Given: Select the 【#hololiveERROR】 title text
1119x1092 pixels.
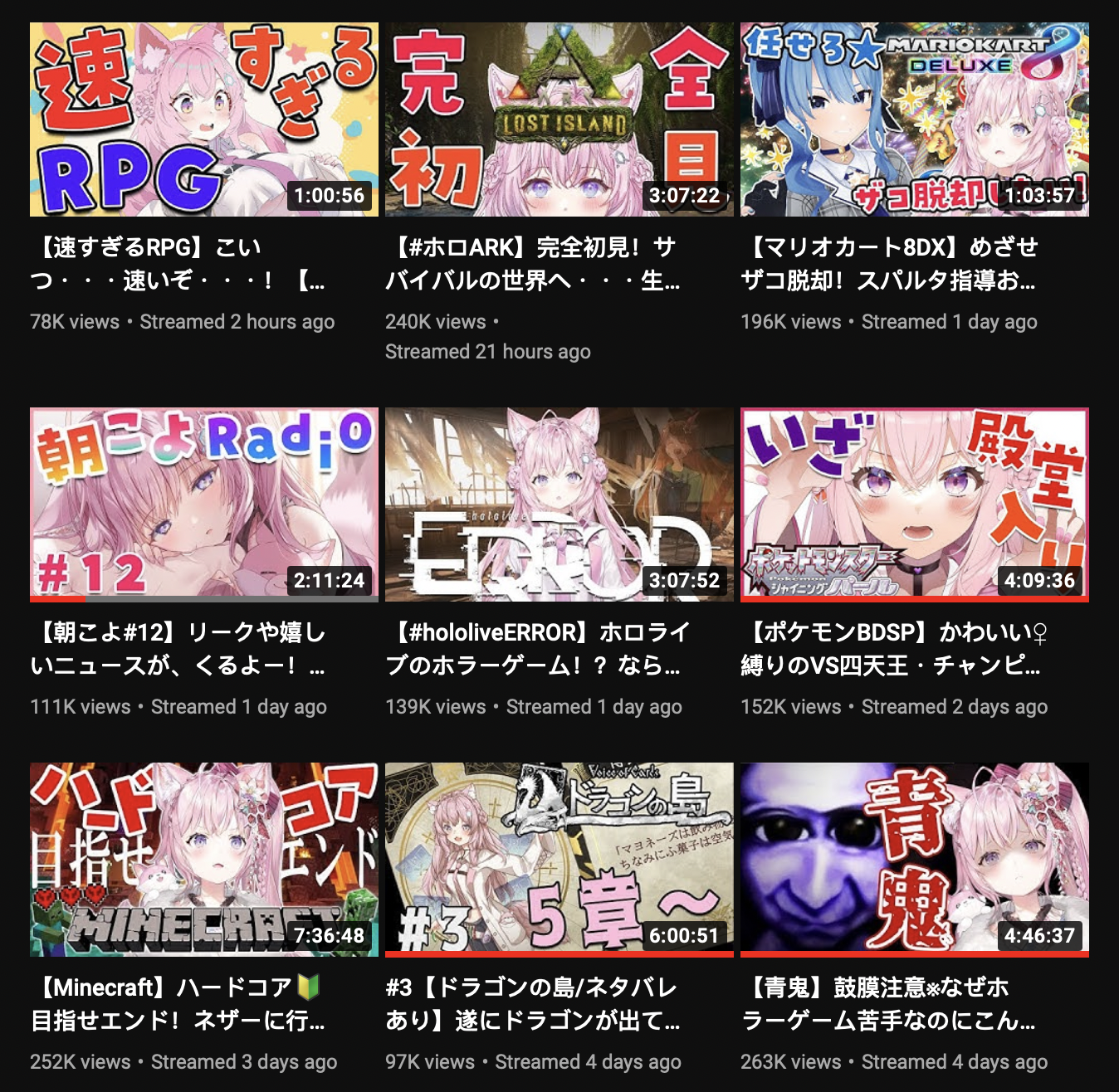Looking at the screenshot, I should pos(535,649).
